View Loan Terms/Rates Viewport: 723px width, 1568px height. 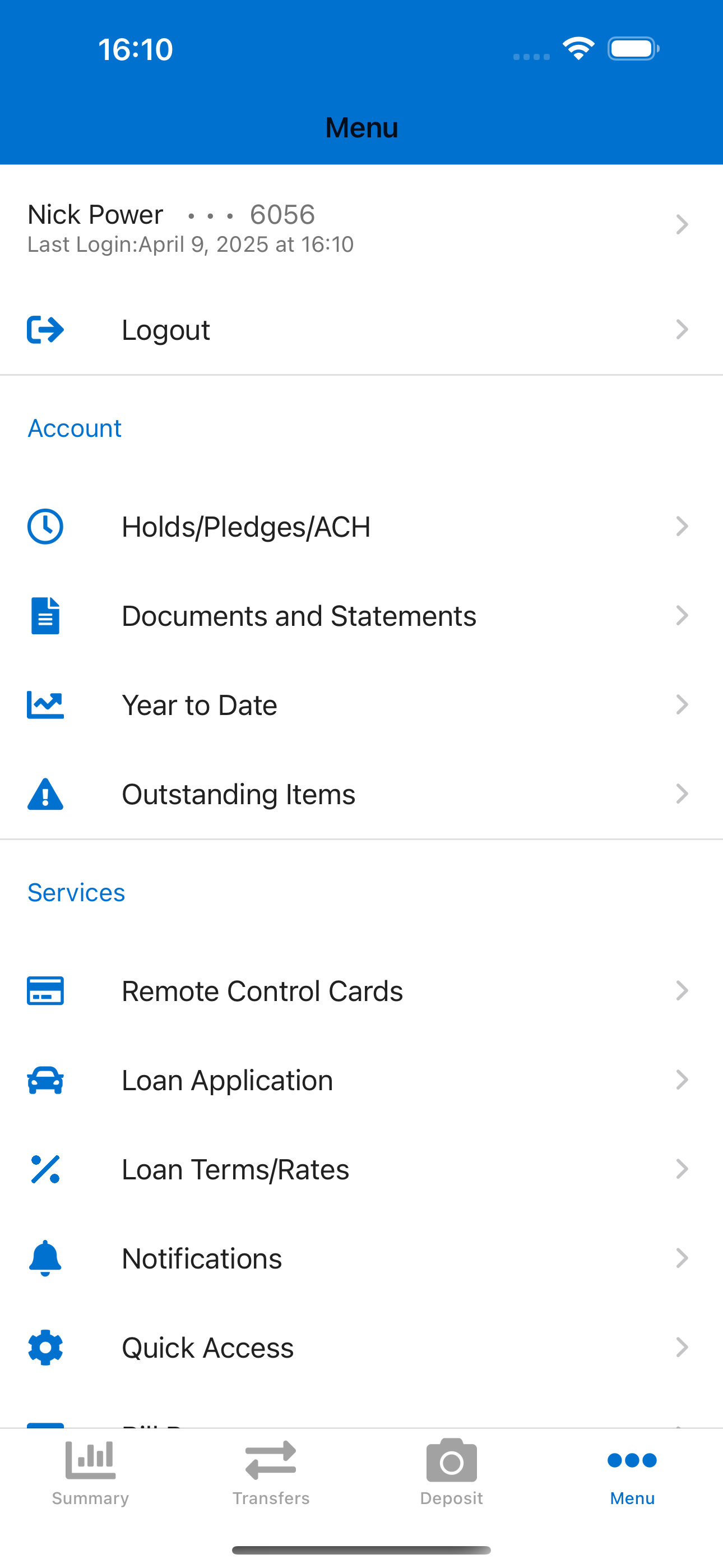click(x=361, y=1169)
